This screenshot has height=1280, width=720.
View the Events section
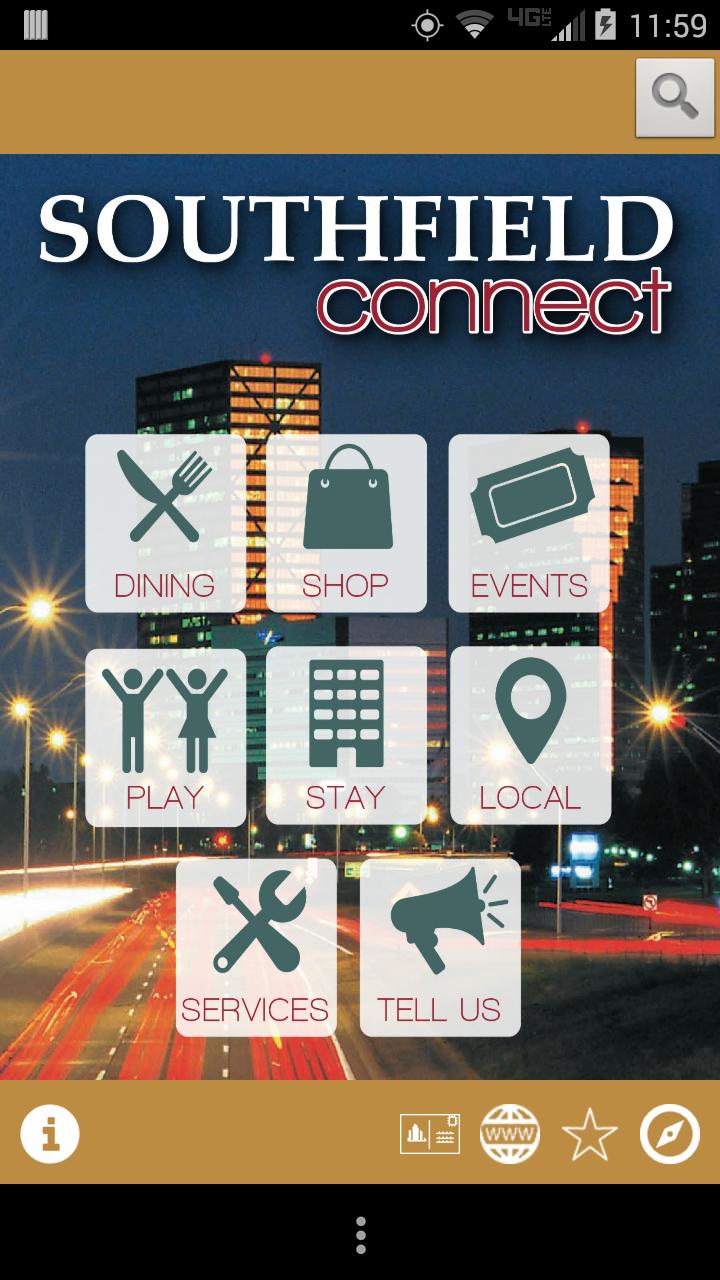[x=529, y=523]
